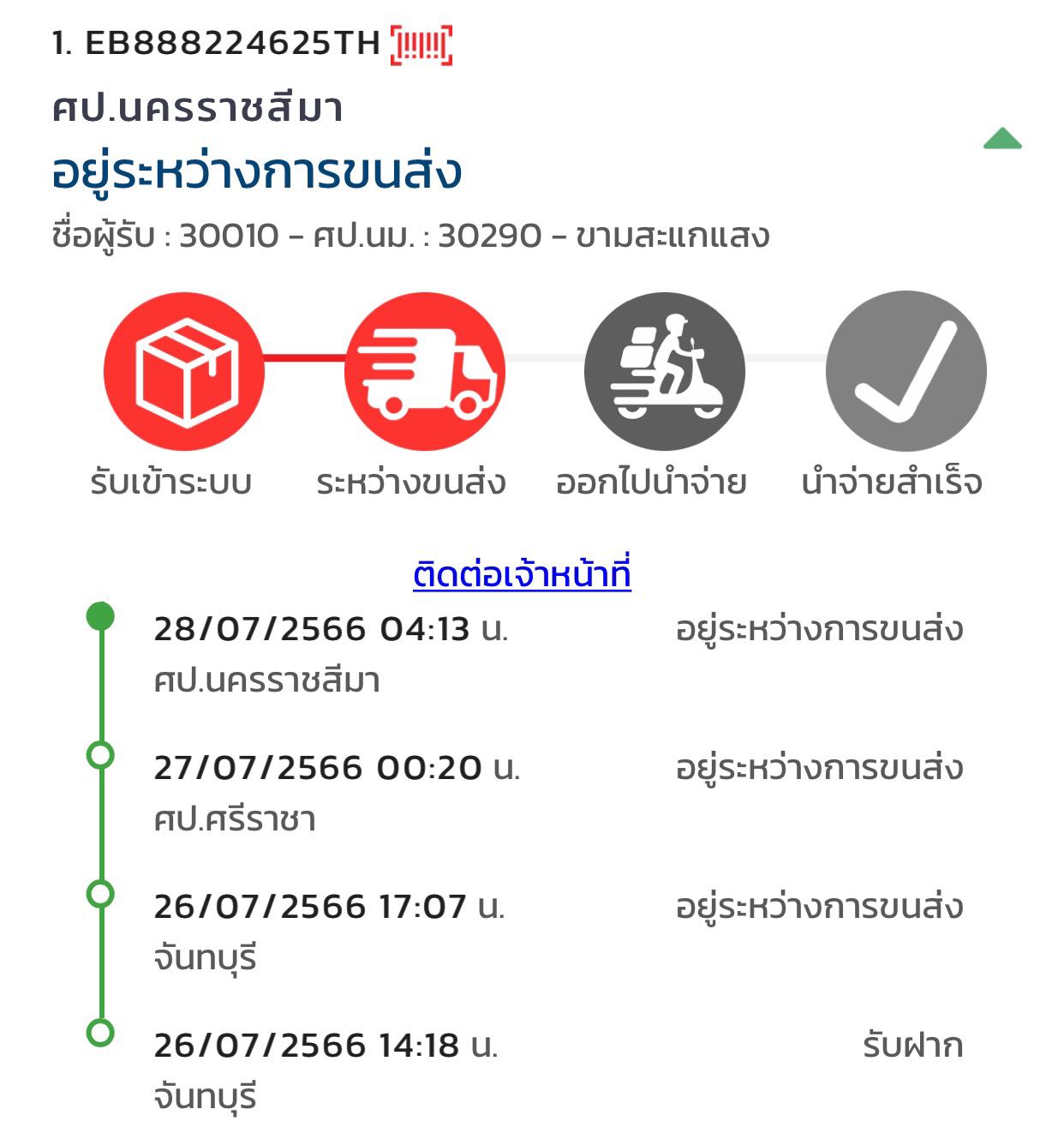The image size is (1064, 1145).
Task: Tap the barcode icon next to EB888224625TH
Action: pyautogui.click(x=421, y=45)
